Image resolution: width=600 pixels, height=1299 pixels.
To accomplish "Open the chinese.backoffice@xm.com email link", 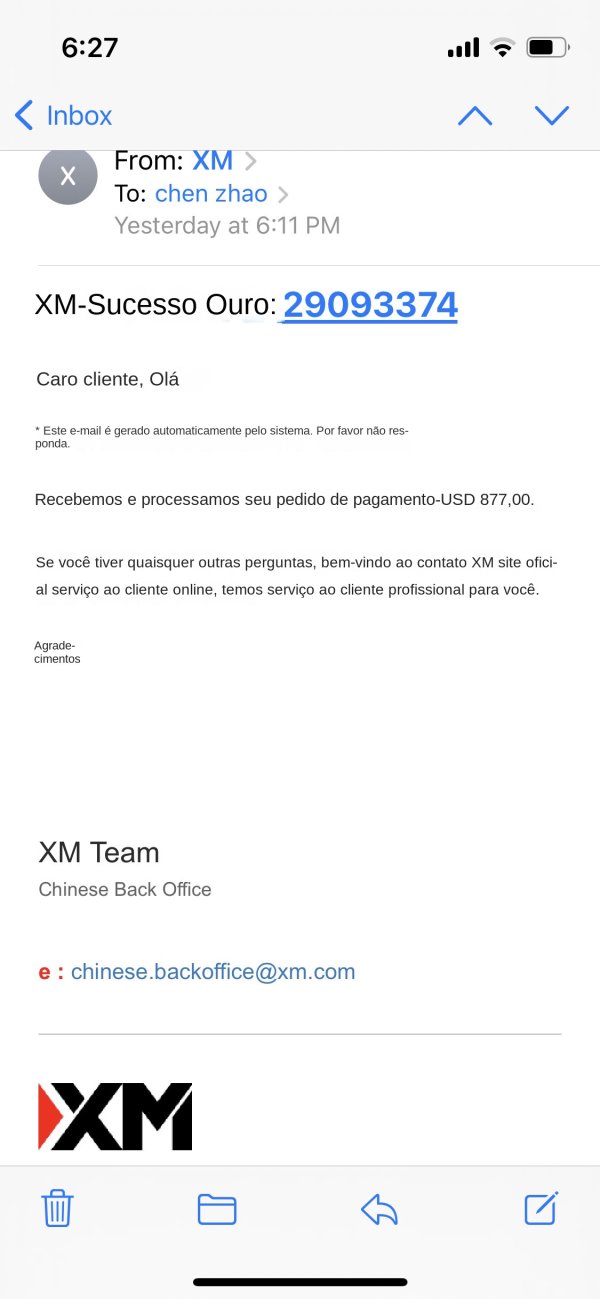I will [213, 971].
